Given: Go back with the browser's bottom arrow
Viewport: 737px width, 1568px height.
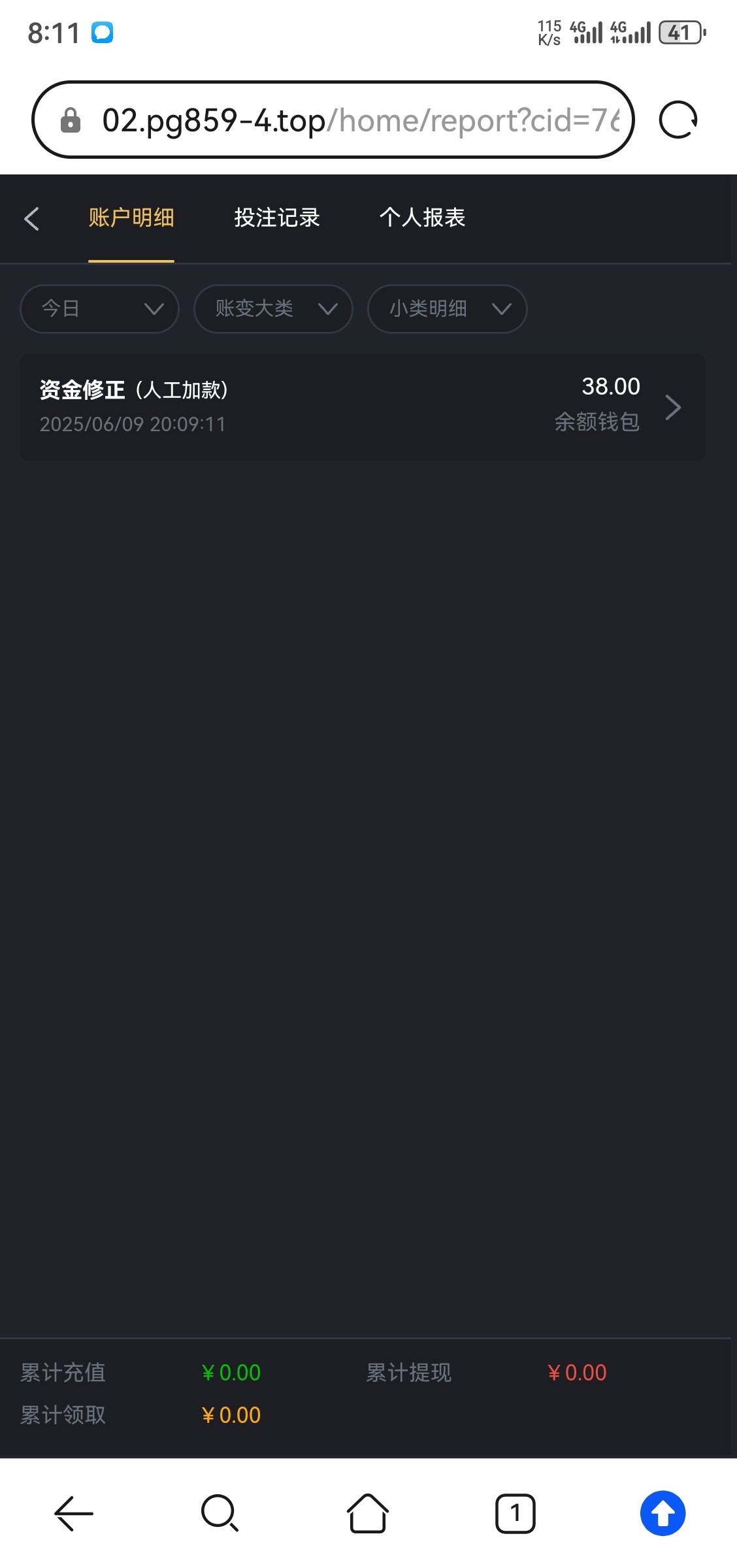Looking at the screenshot, I should click(x=73, y=1513).
